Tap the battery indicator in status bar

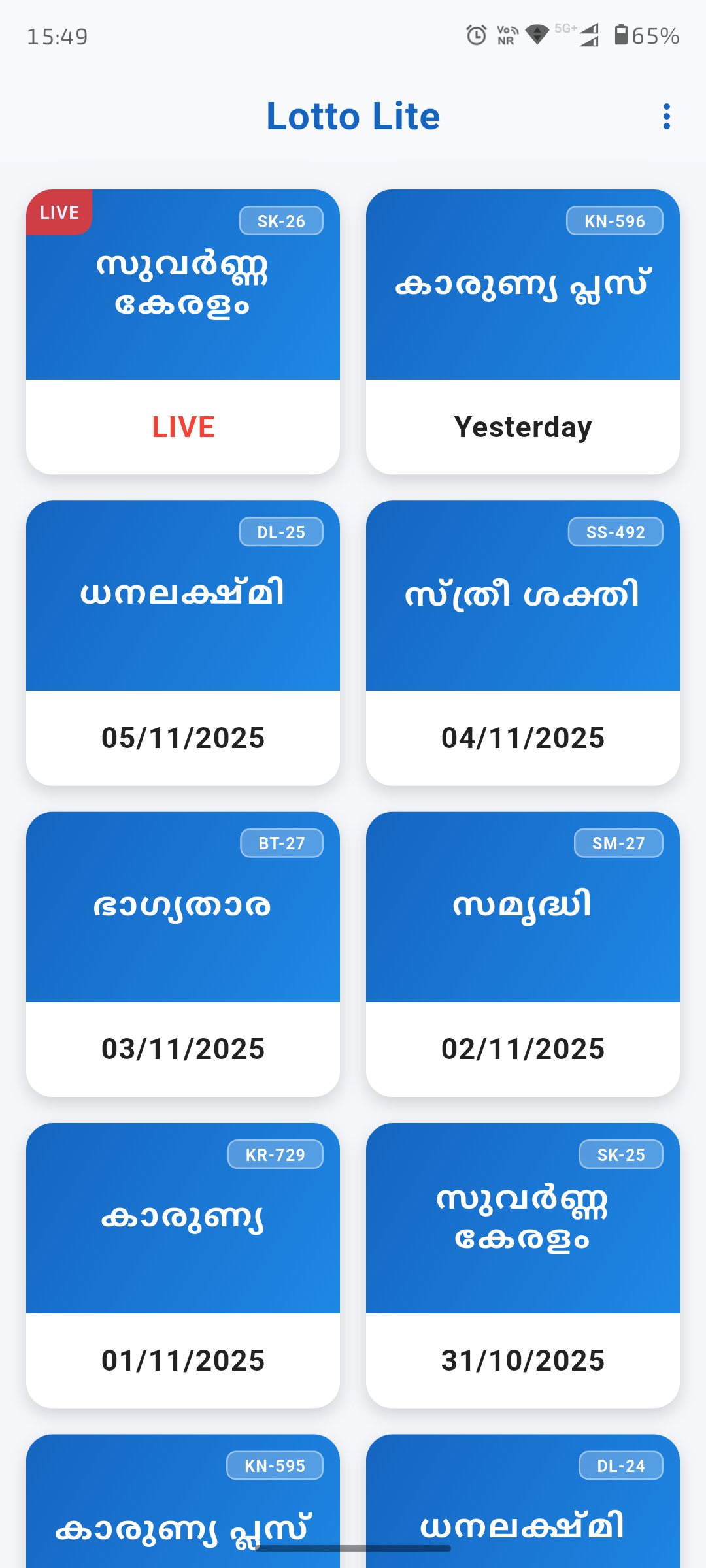(622, 37)
